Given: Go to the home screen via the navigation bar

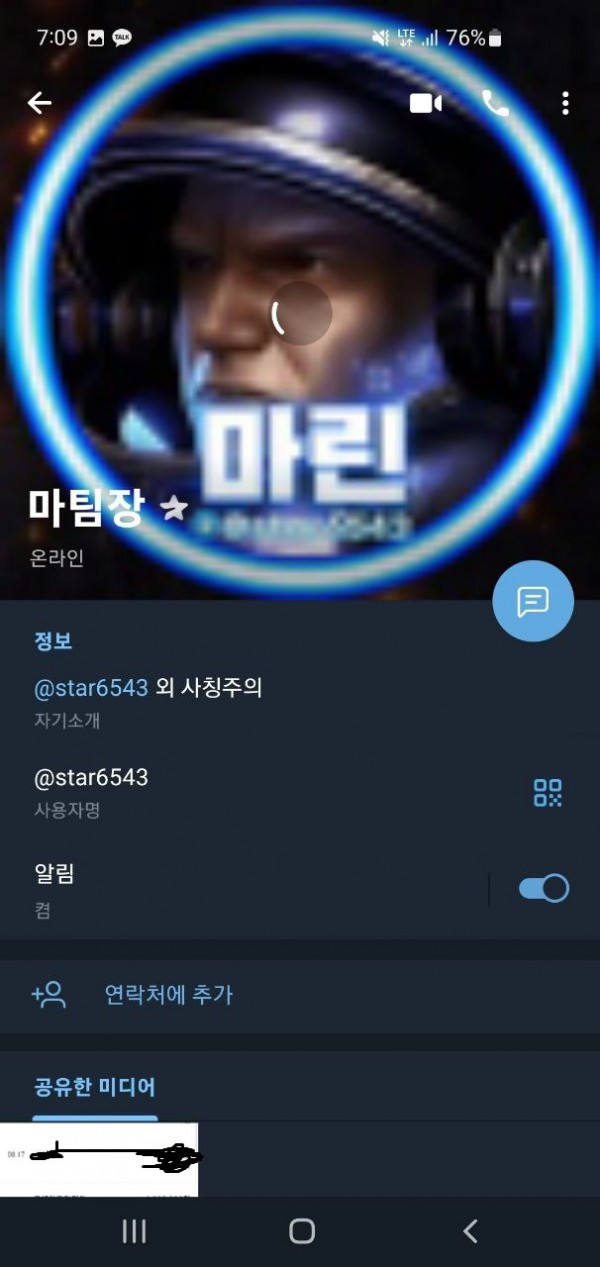Looking at the screenshot, I should [x=301, y=1231].
